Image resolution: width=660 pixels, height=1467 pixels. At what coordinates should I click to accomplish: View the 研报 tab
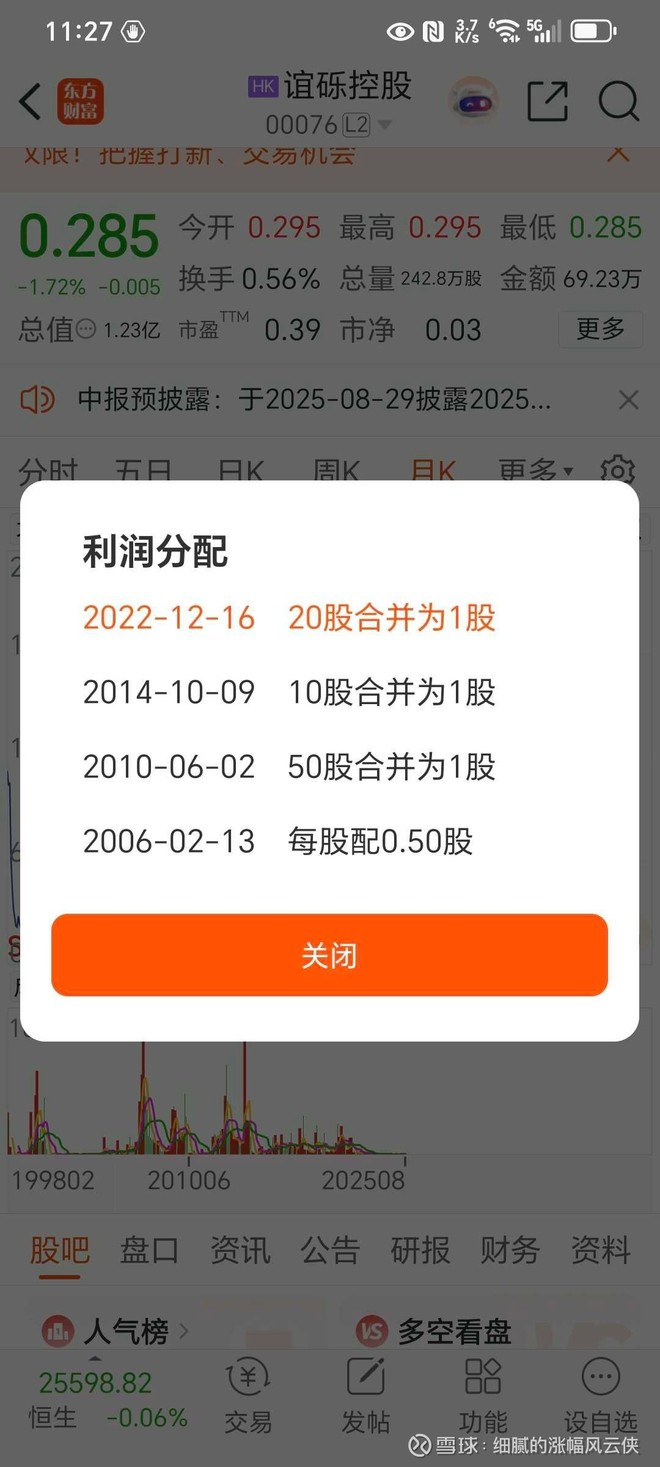tap(420, 1250)
